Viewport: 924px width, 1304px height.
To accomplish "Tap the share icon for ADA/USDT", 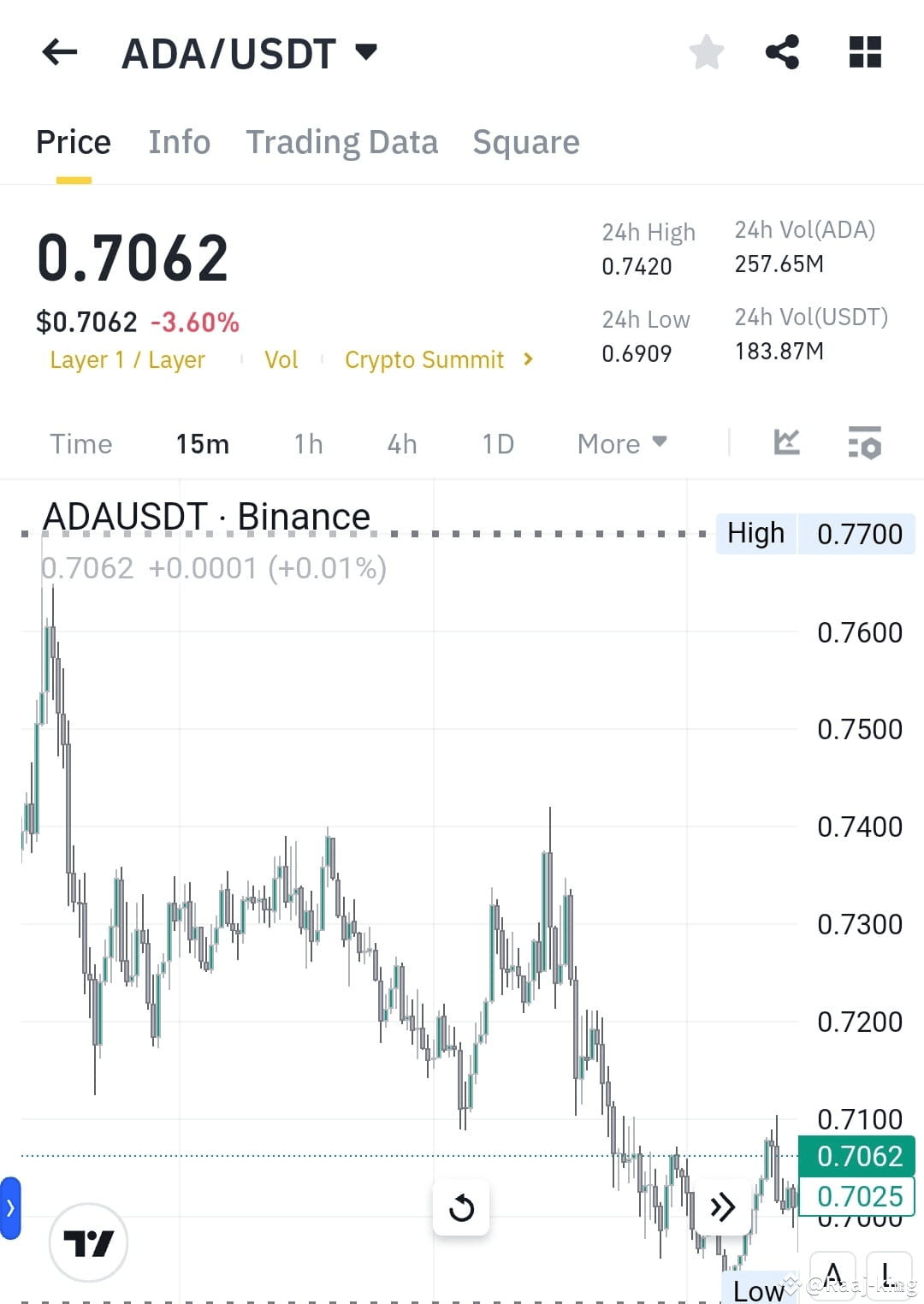I will point(781,52).
